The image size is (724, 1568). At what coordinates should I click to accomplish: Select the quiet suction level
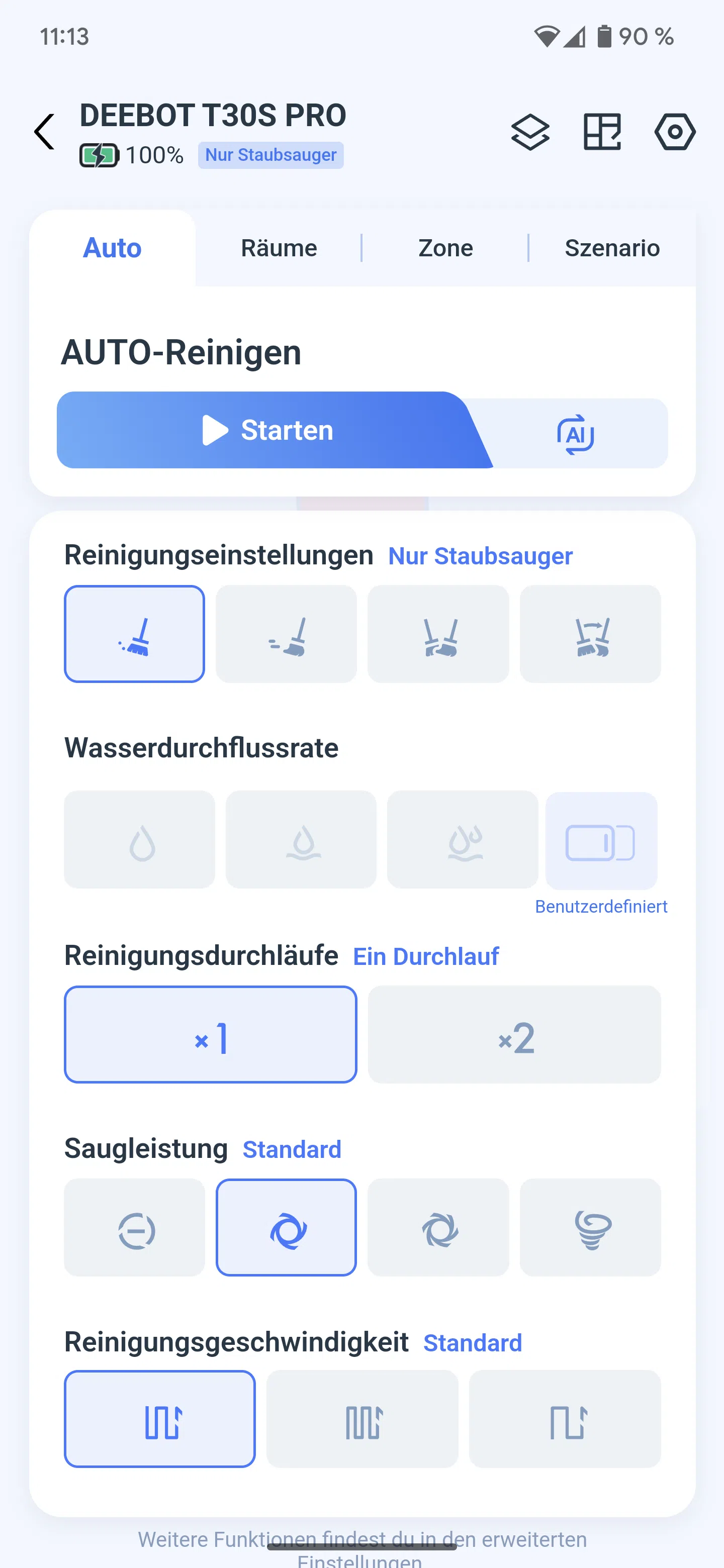(x=135, y=1228)
